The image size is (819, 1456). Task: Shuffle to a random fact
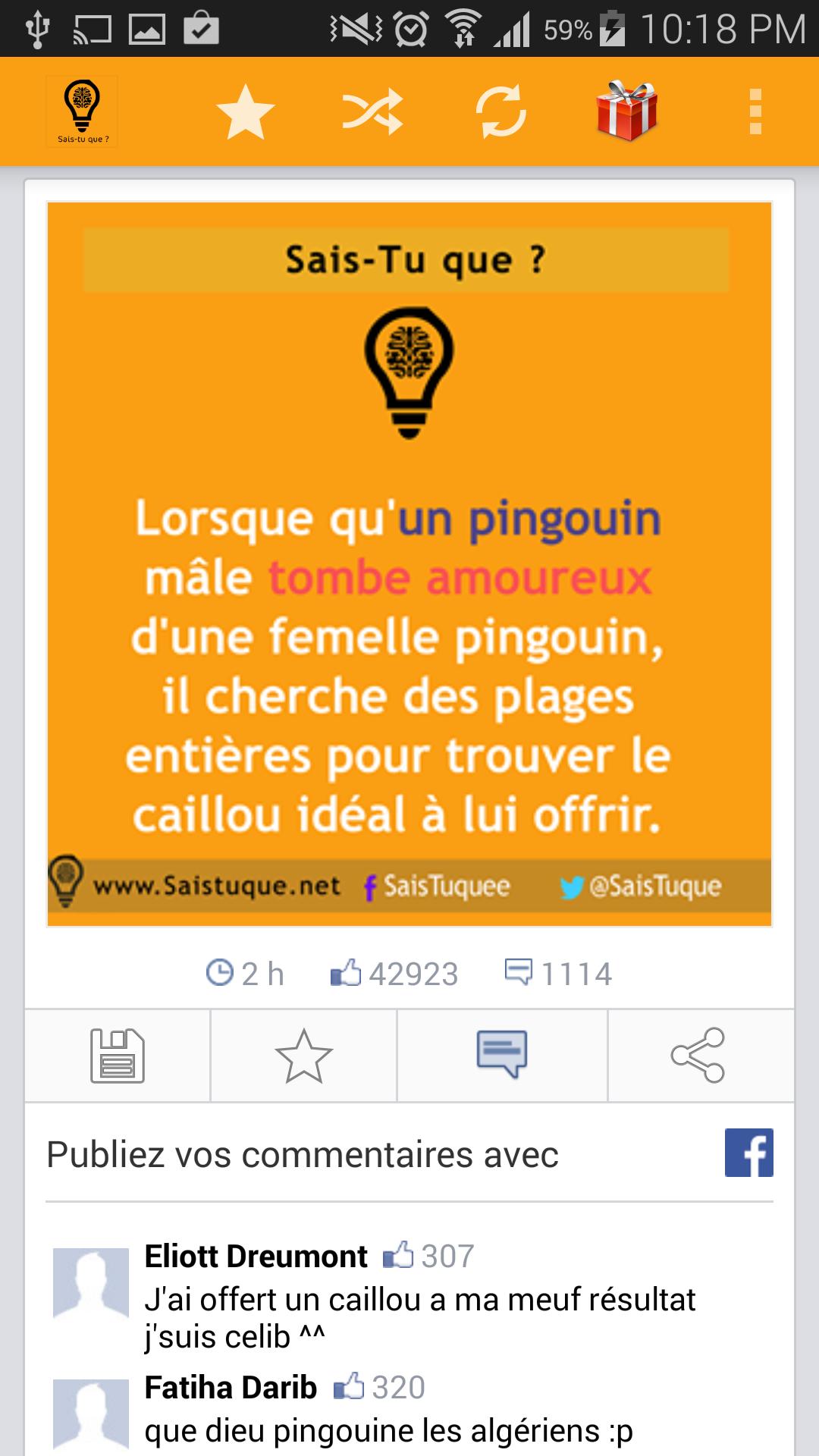pyautogui.click(x=373, y=111)
